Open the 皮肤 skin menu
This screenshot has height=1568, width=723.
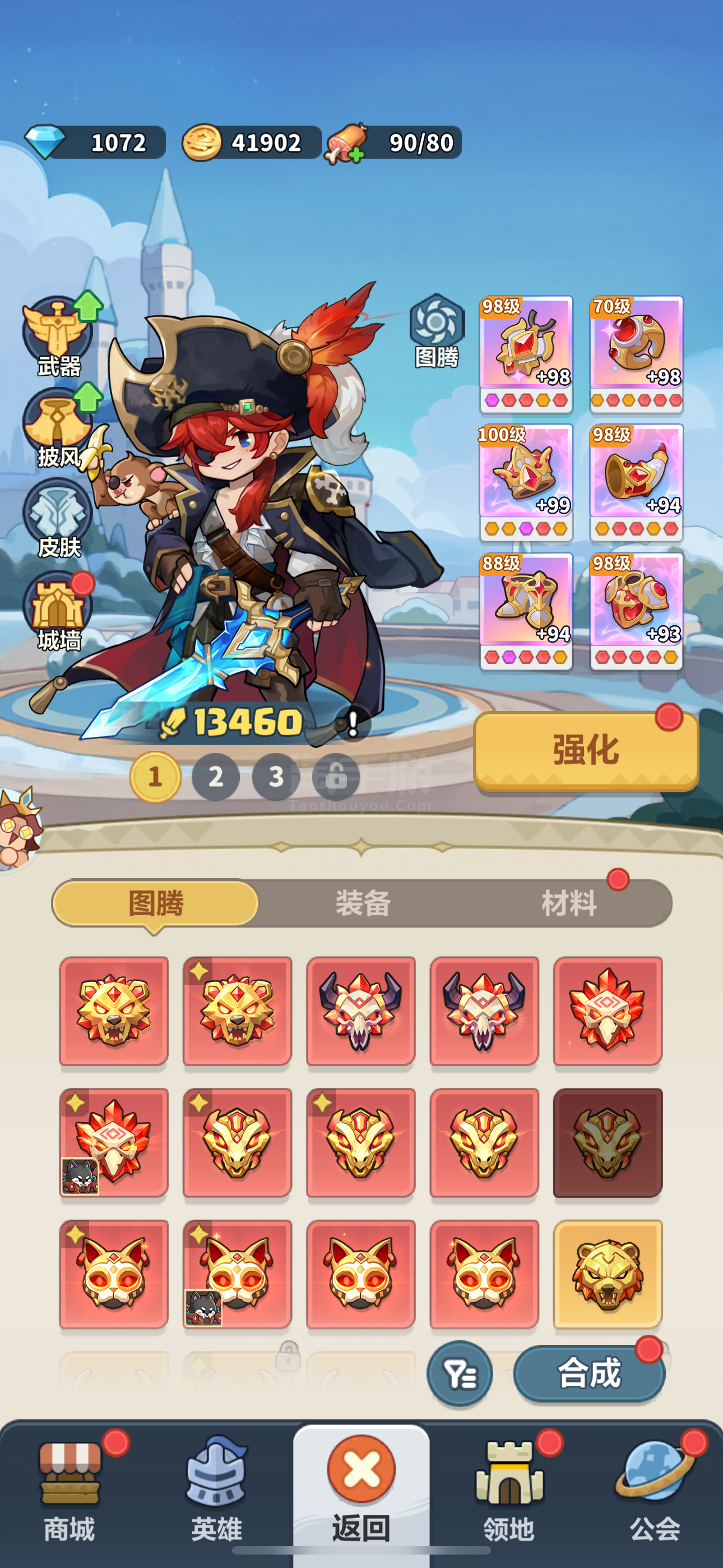(x=58, y=519)
